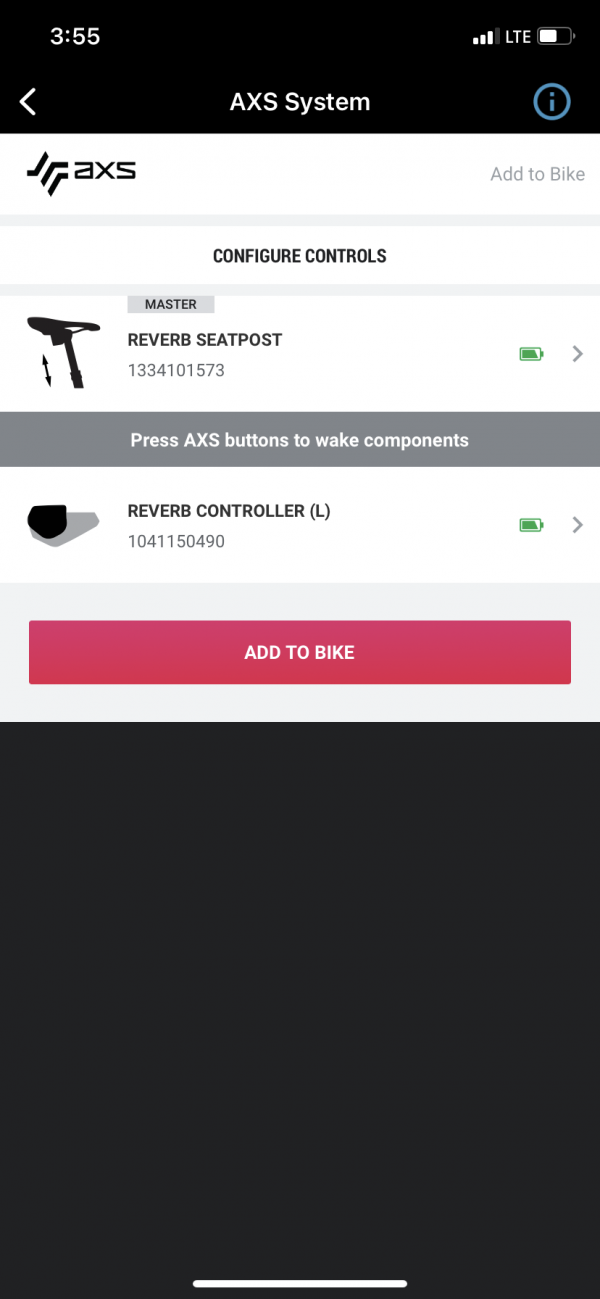Open the Reverb Seatpost component details
The width and height of the screenshot is (600, 1299).
300,354
